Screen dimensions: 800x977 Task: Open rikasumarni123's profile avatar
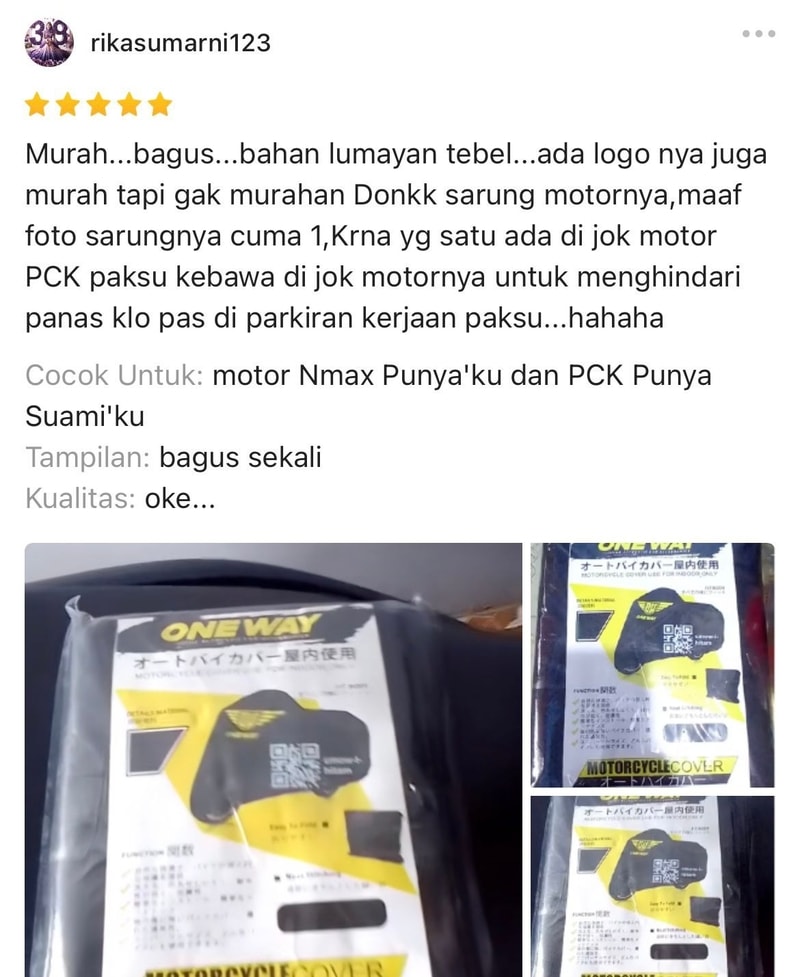point(48,42)
